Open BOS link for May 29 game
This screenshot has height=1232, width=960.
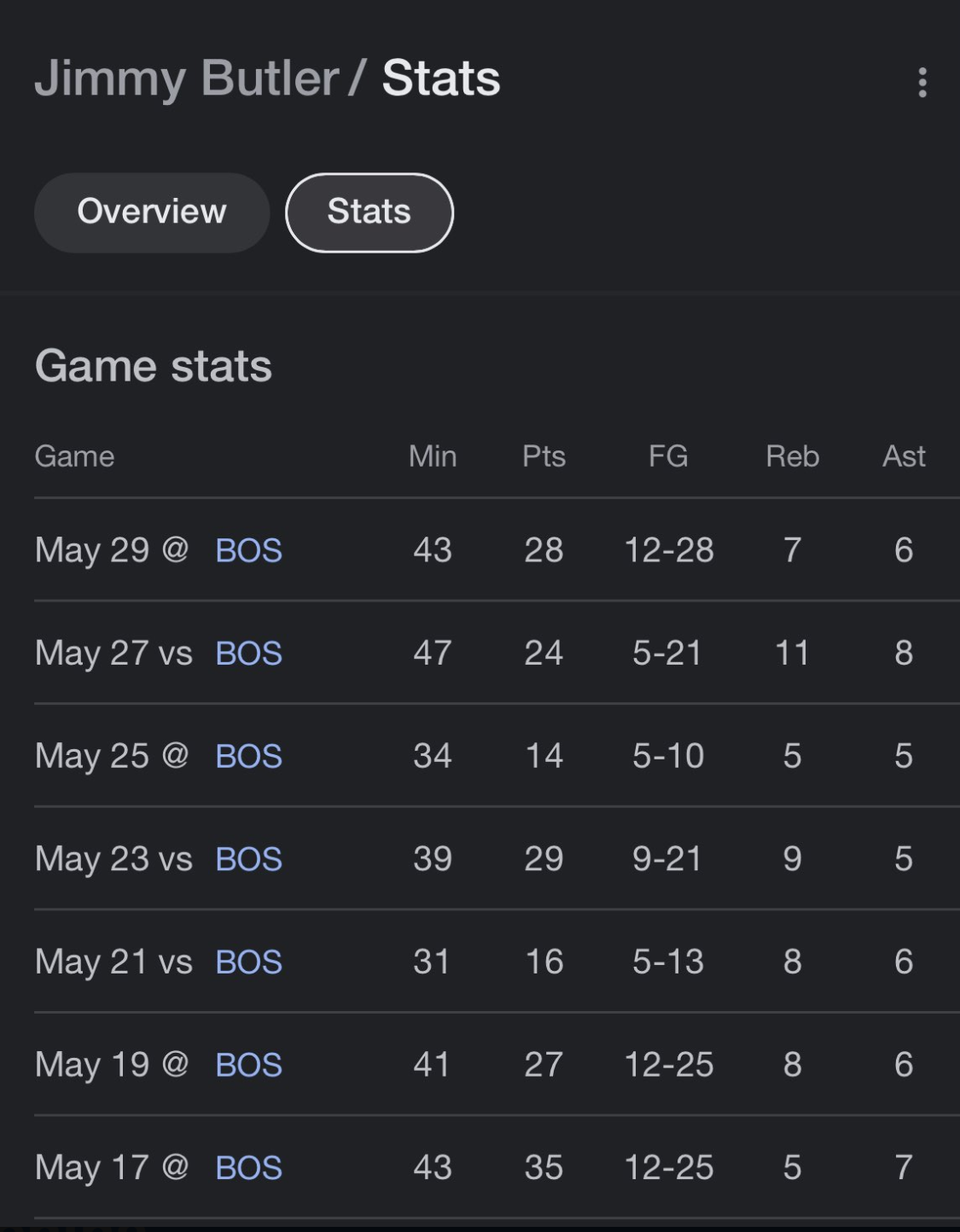tap(248, 551)
